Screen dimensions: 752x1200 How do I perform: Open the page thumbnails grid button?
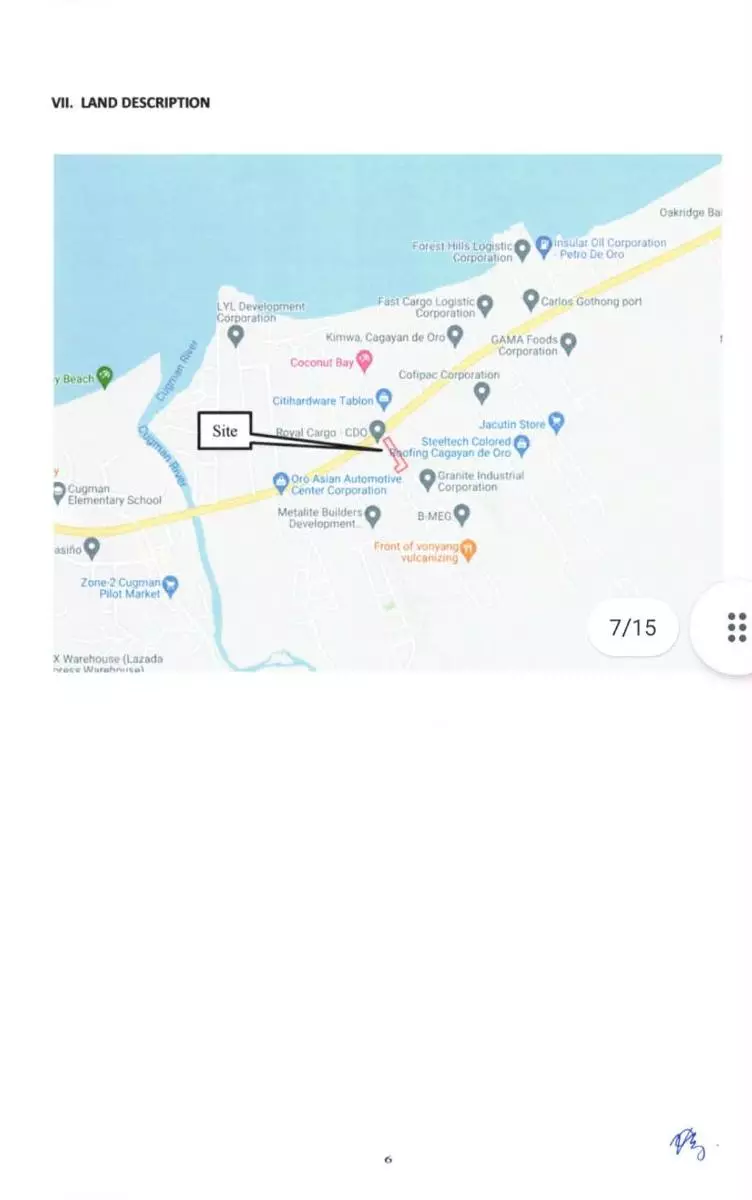(x=736, y=627)
